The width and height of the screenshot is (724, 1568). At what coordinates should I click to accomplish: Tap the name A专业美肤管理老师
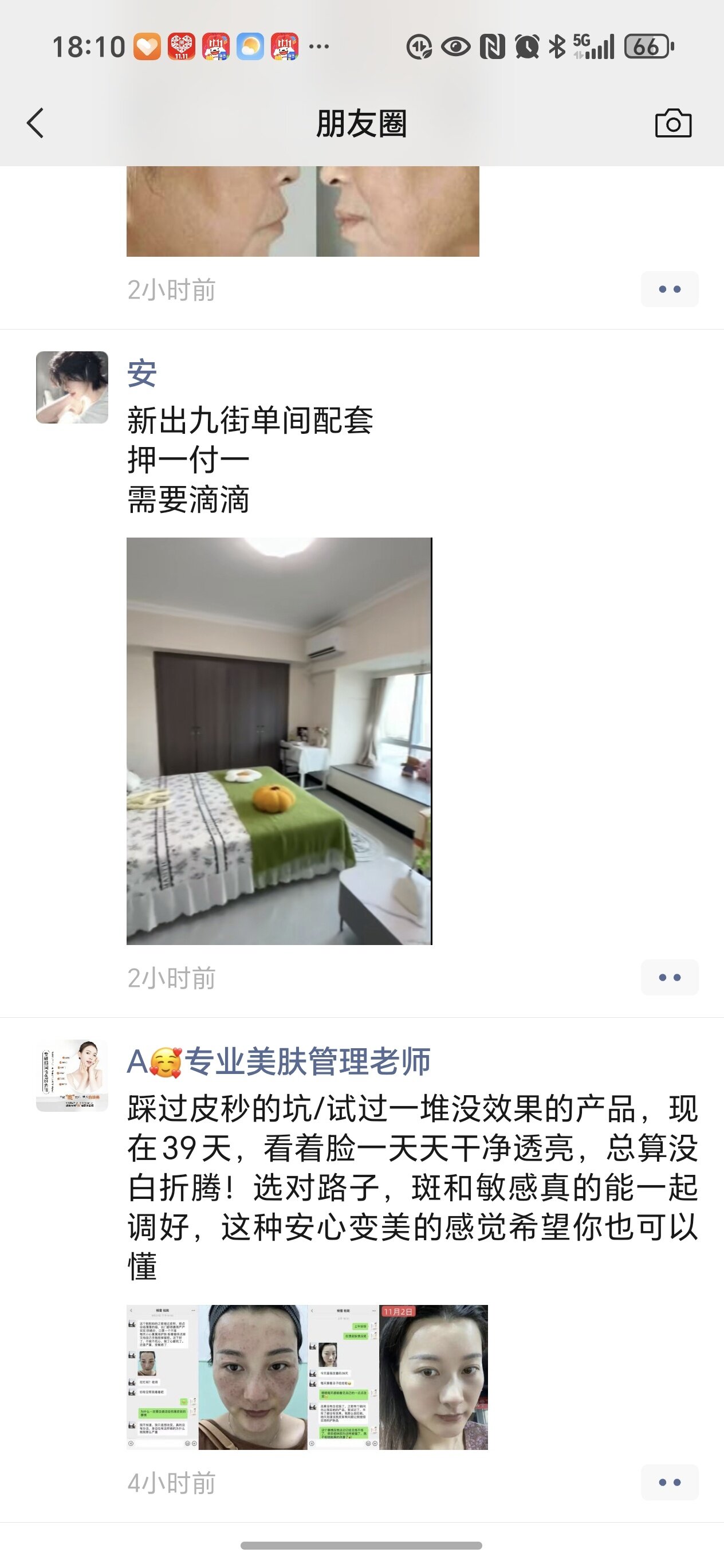coord(278,1061)
